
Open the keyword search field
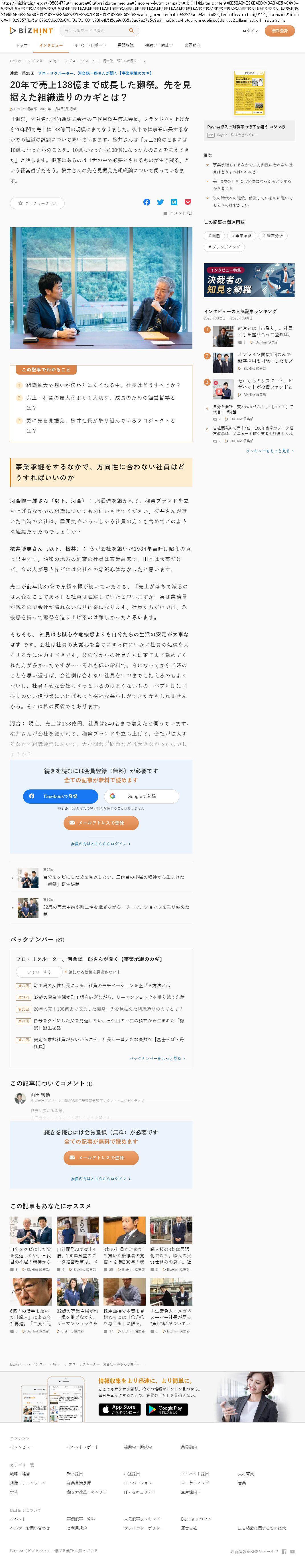94,31
